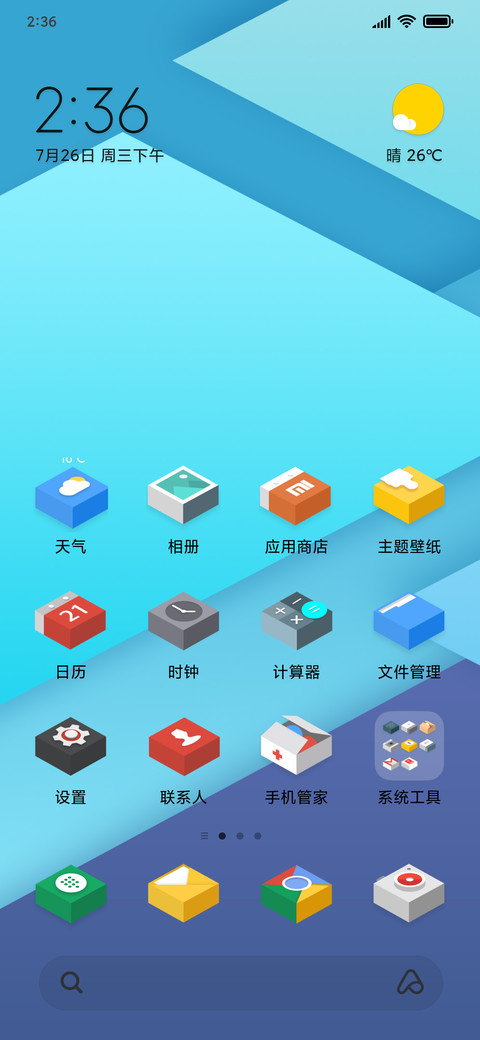480x1040 pixels.
Task: Open the weather widget showing 晴 26℃
Action: click(x=416, y=124)
